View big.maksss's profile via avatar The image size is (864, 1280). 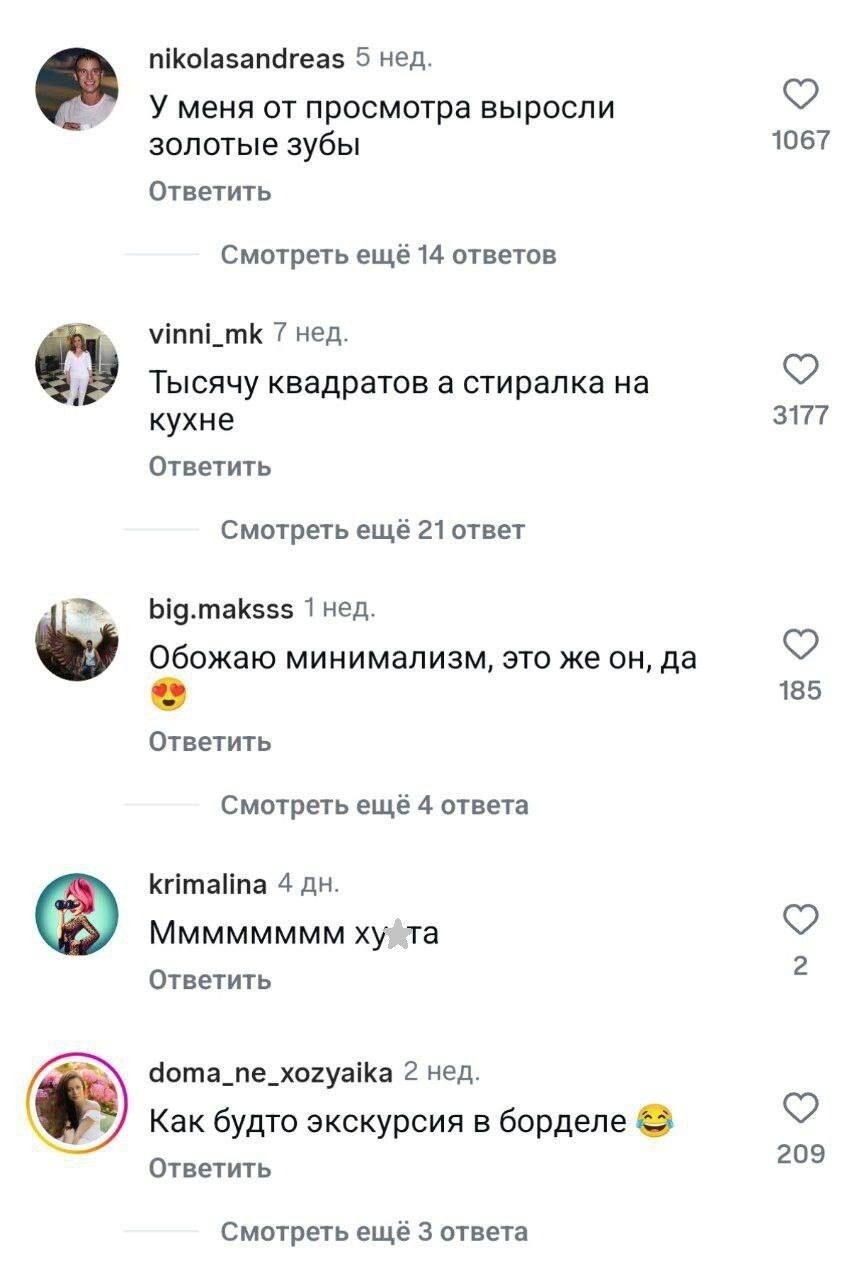(x=77, y=638)
